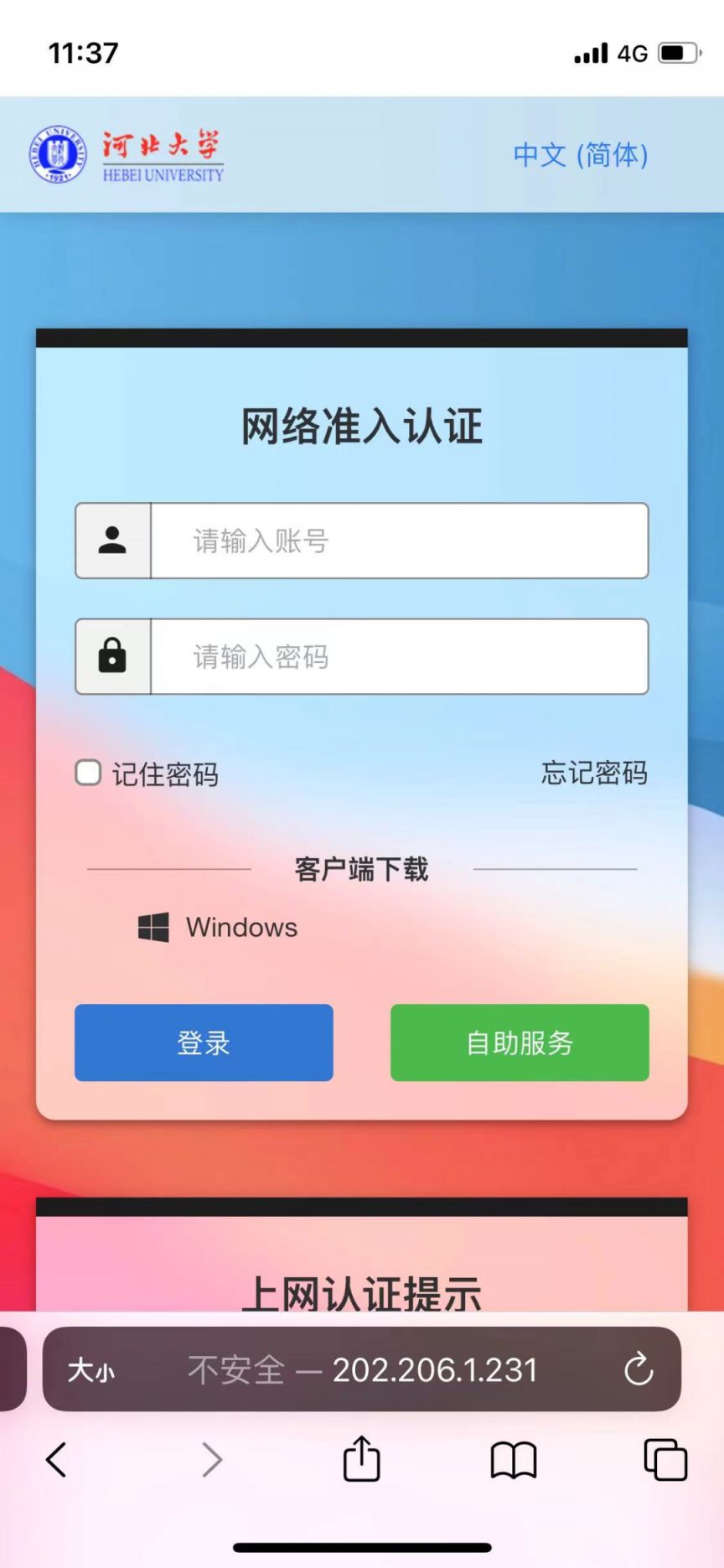Tap the 请输入账号 account field
Viewport: 724px width, 1568px height.
click(399, 541)
